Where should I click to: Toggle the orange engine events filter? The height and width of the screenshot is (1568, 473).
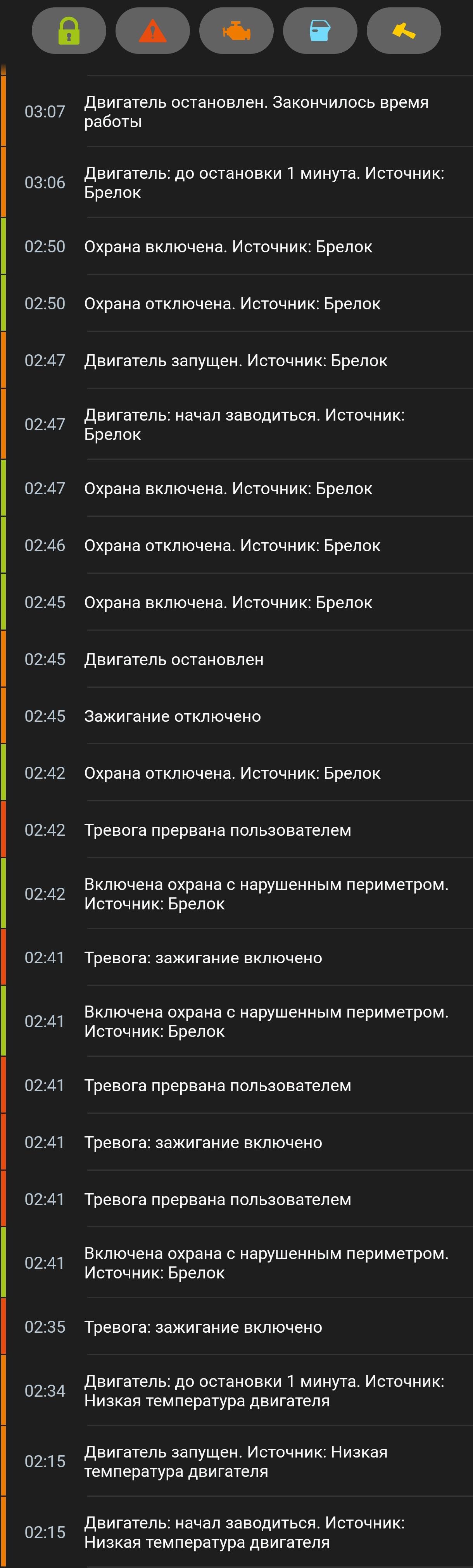point(236,31)
